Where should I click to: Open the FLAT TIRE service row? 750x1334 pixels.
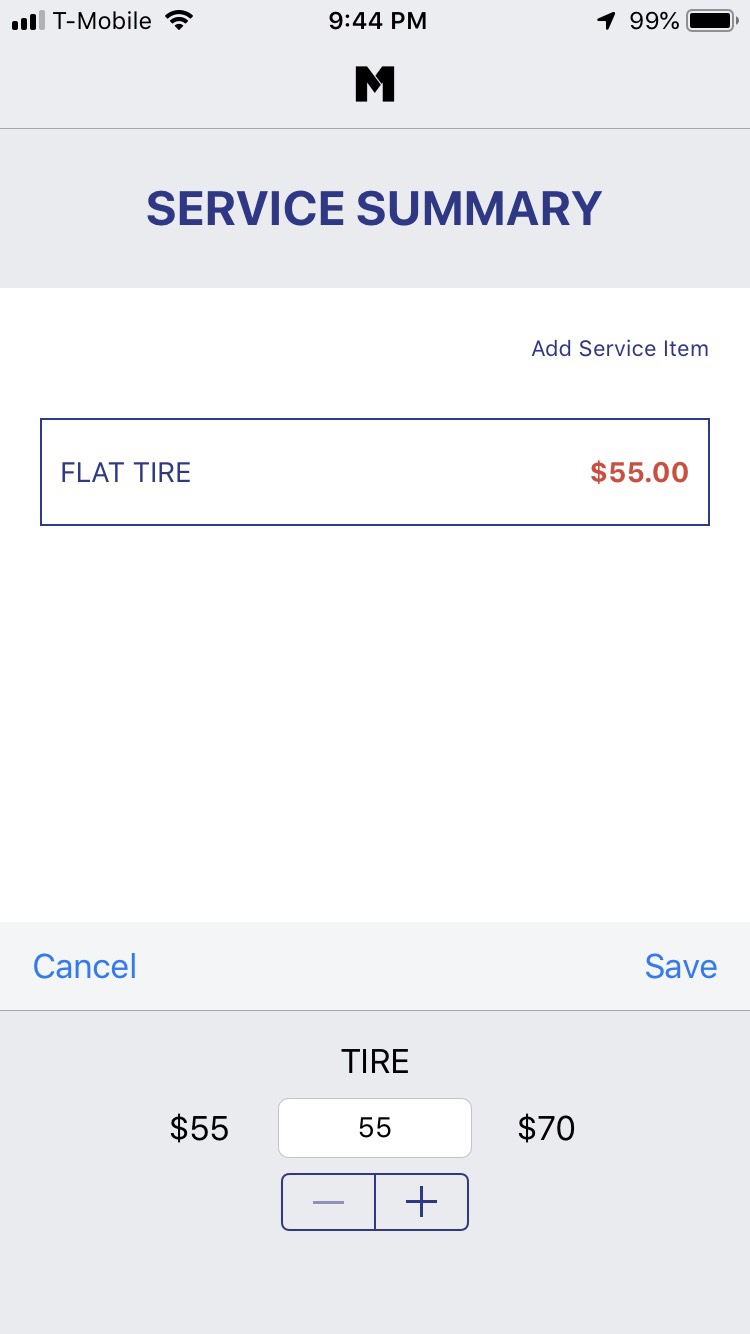coord(374,472)
